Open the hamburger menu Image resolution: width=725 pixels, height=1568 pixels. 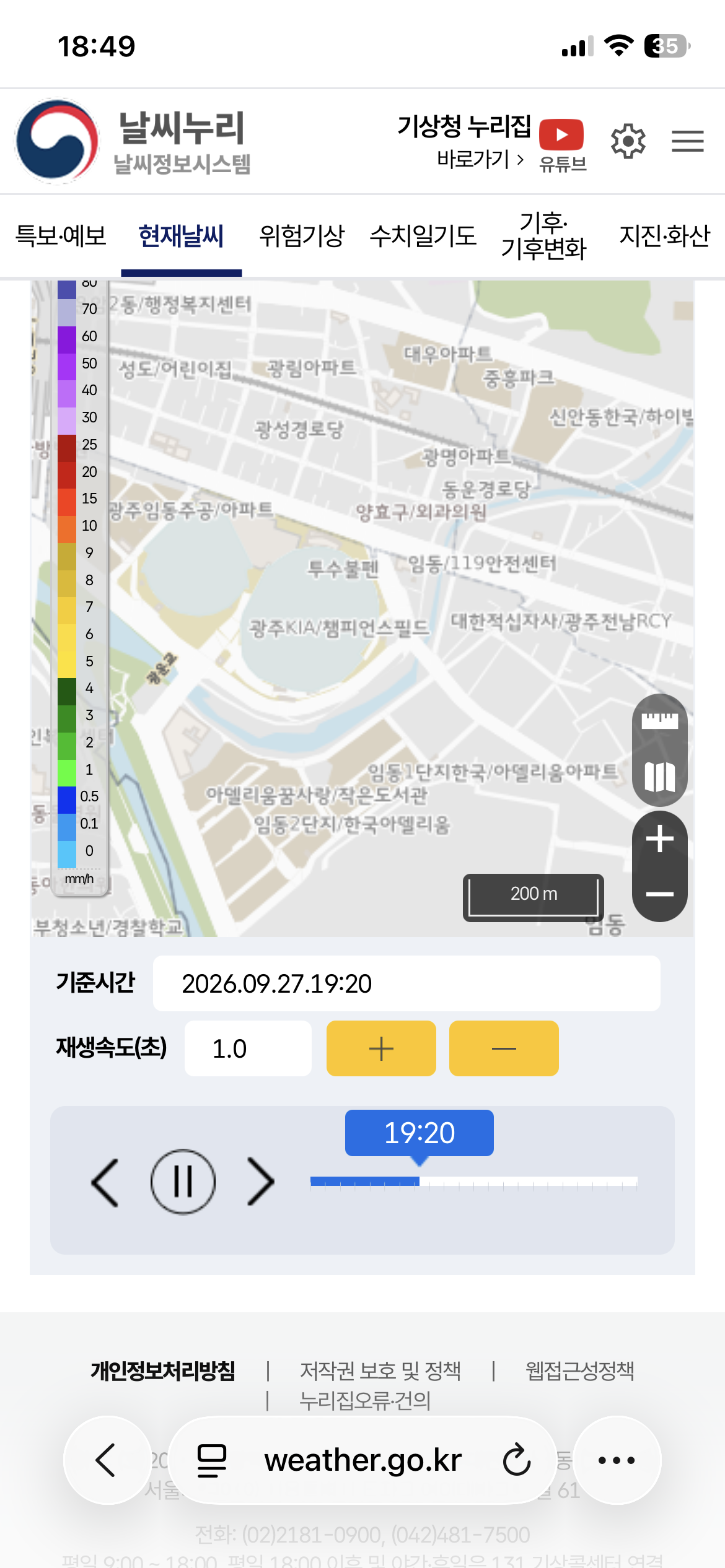tap(688, 141)
